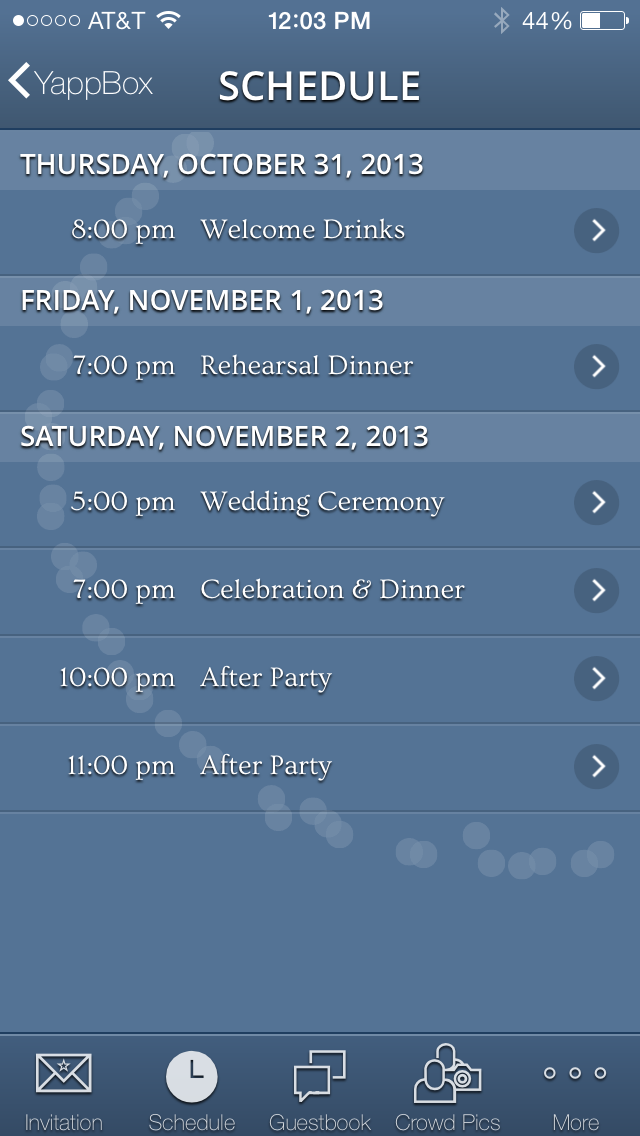Select the Celebration & Dinner event
640x1136 pixels.
click(320, 590)
